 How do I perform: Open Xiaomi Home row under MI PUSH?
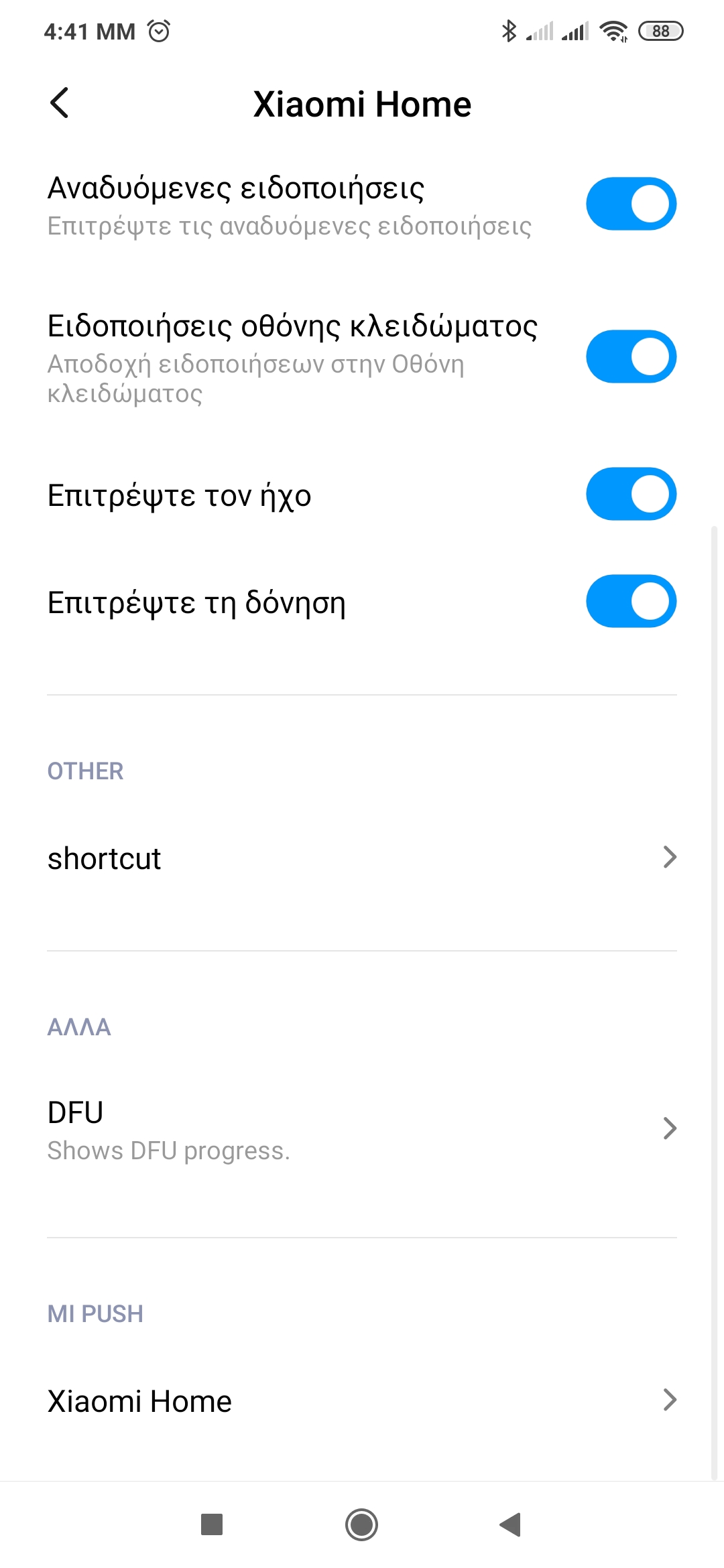pyautogui.click(x=362, y=1400)
